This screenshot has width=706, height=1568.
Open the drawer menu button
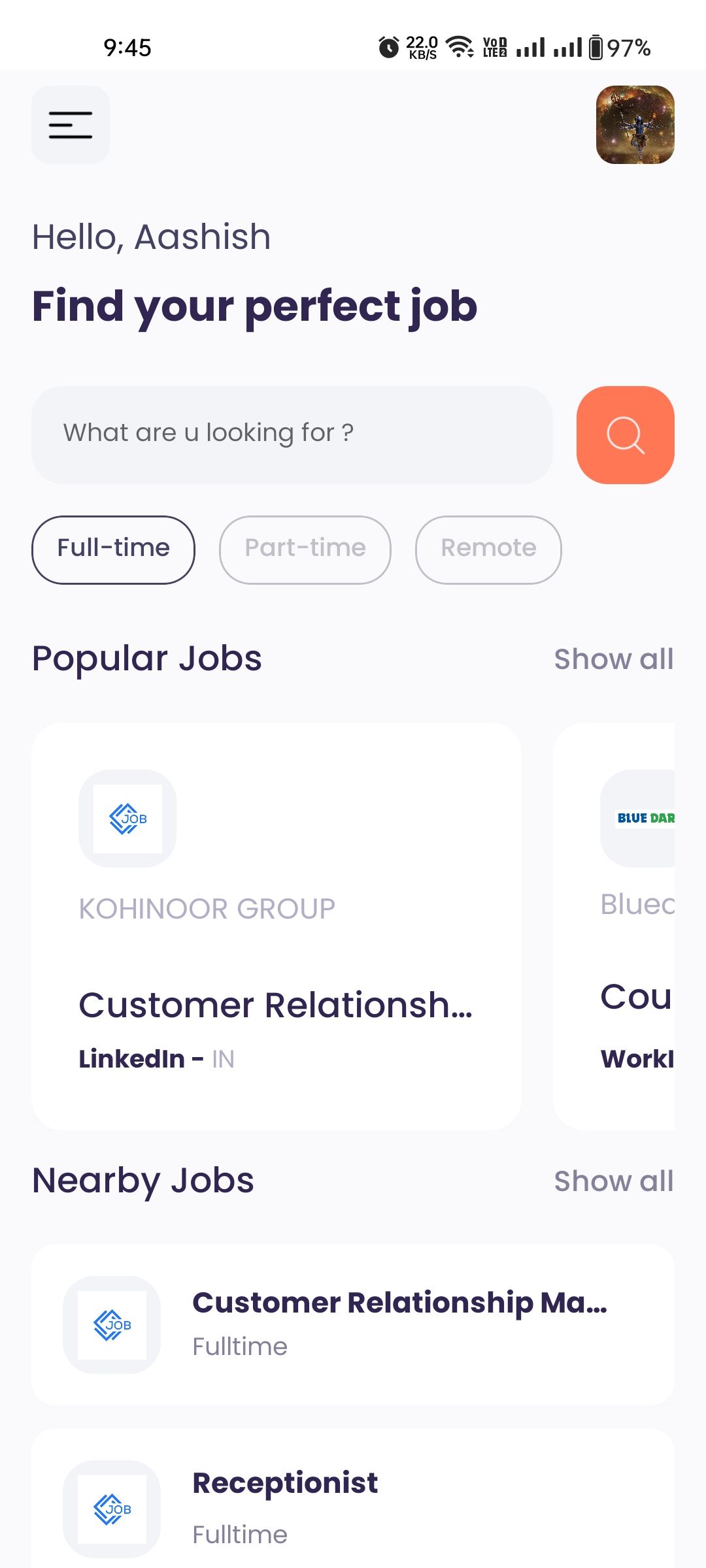71,125
